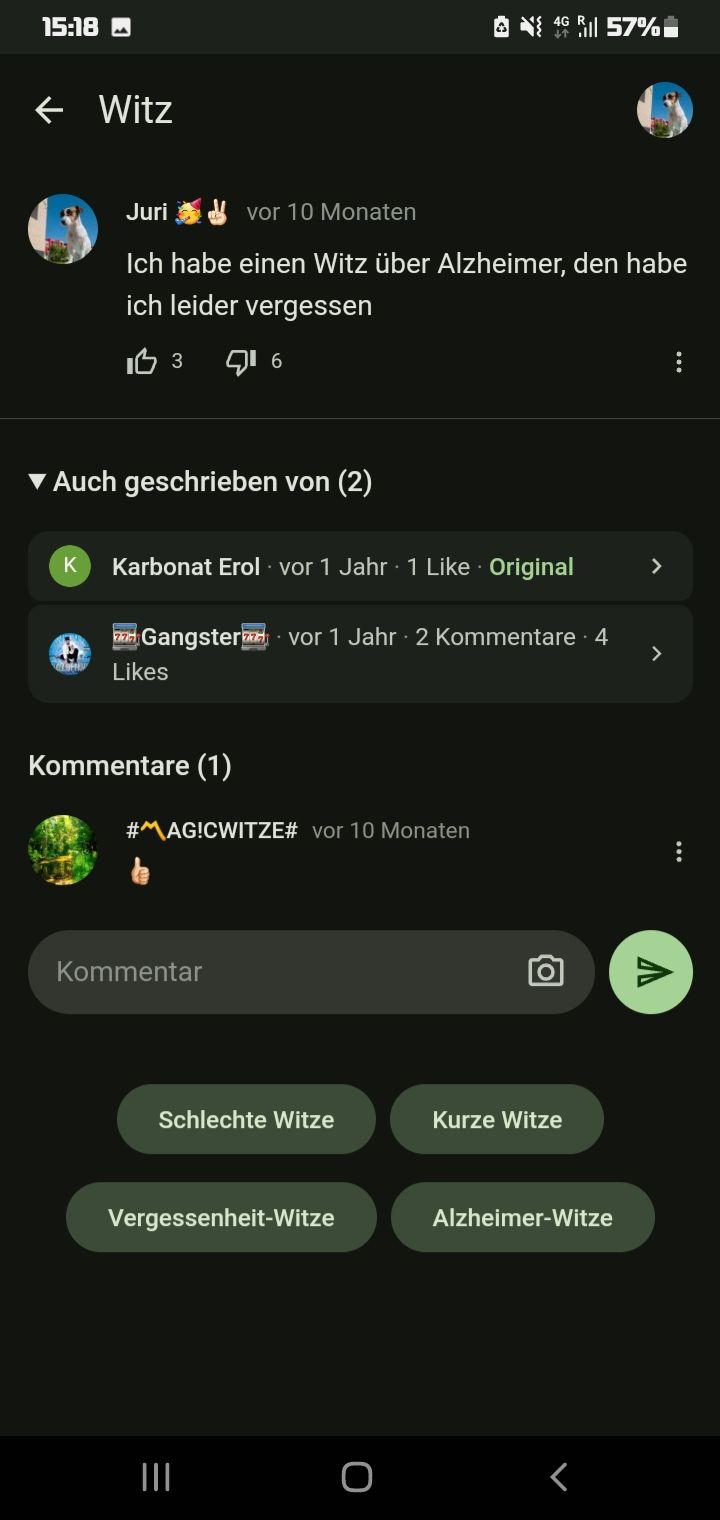The height and width of the screenshot is (1520, 720).
Task: Send the comment
Action: click(651, 972)
